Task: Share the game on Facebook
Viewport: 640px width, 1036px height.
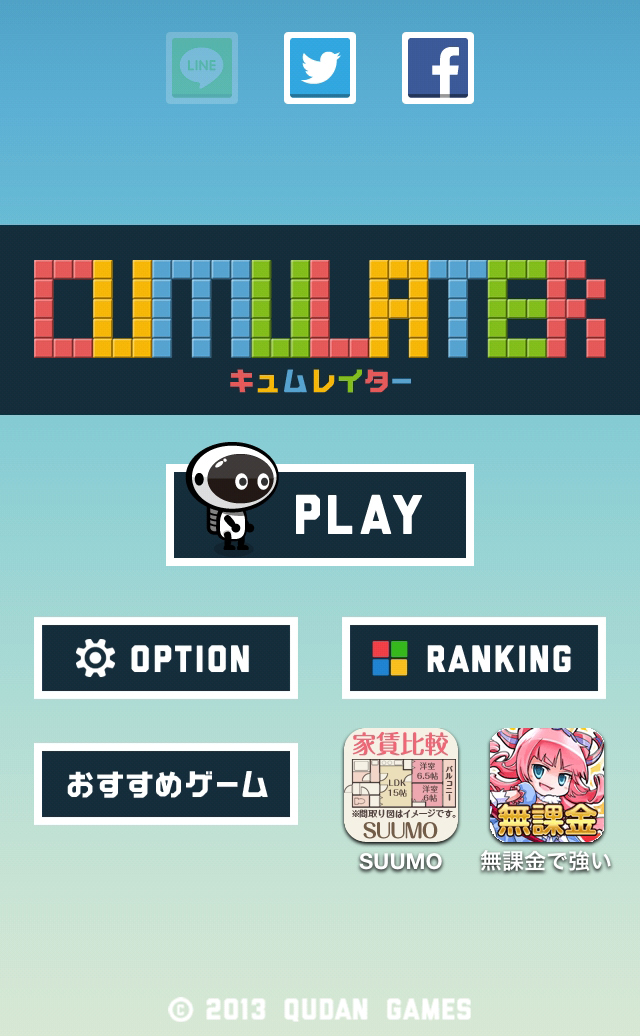Action: click(x=438, y=68)
